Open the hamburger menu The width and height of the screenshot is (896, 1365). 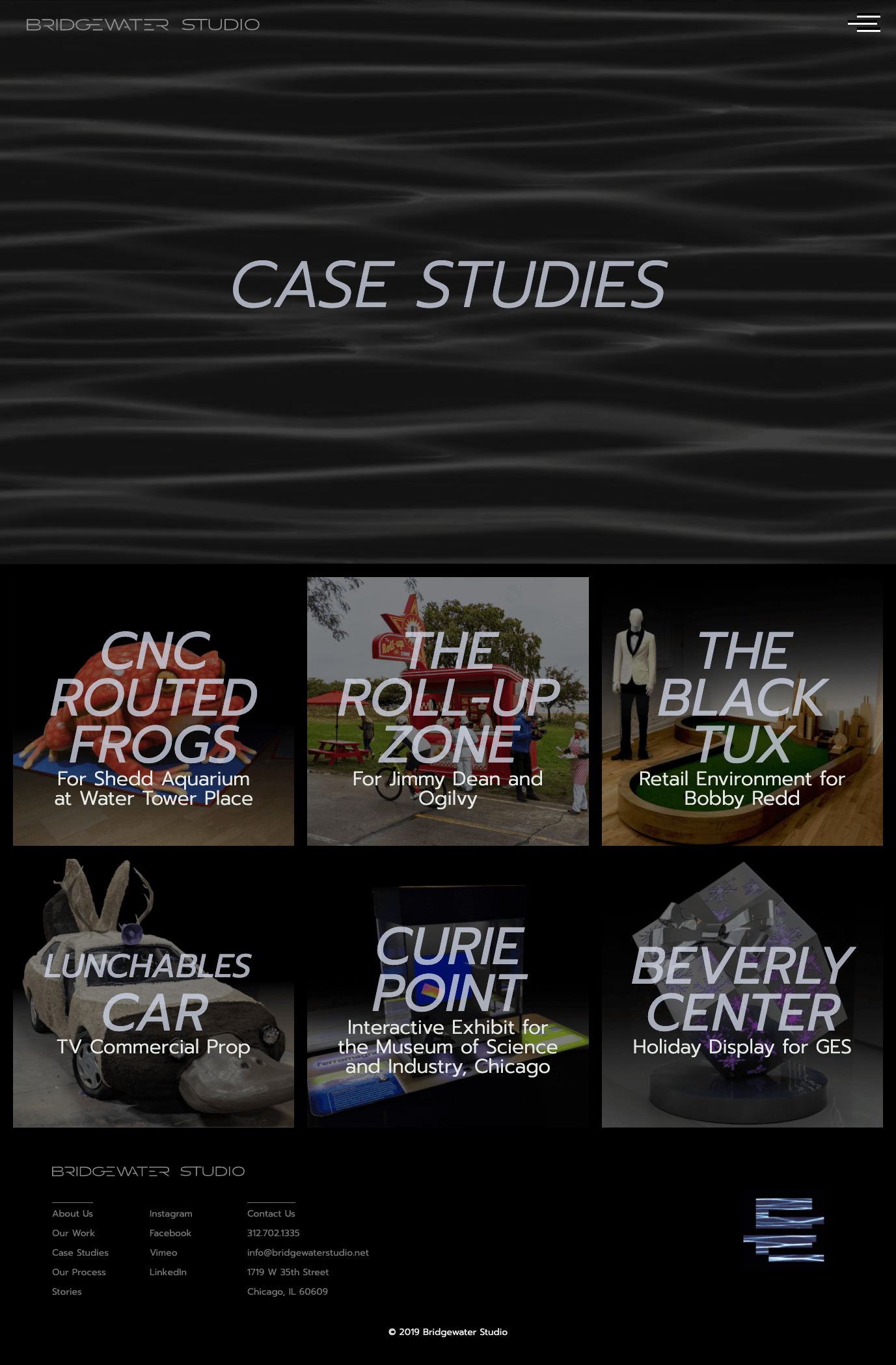(x=863, y=23)
